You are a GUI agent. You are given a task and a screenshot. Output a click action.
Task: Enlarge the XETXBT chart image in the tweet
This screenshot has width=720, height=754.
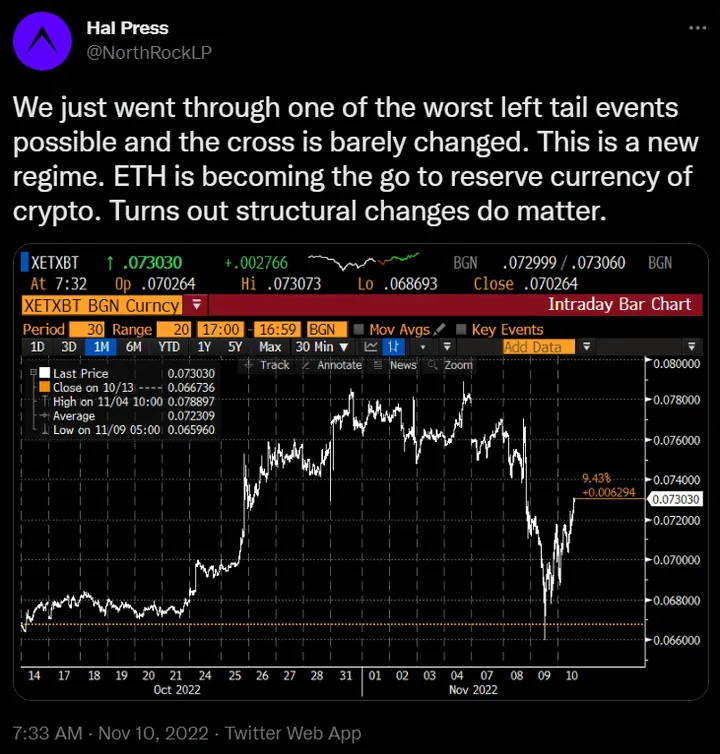point(359,470)
